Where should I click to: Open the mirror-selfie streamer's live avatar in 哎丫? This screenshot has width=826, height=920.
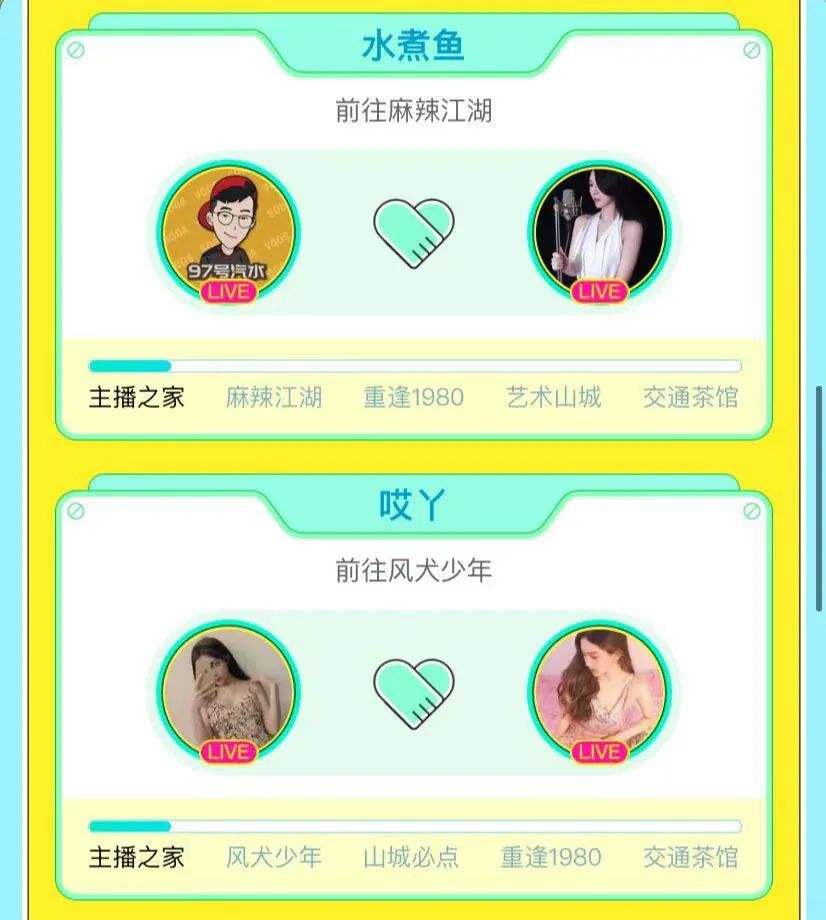229,692
